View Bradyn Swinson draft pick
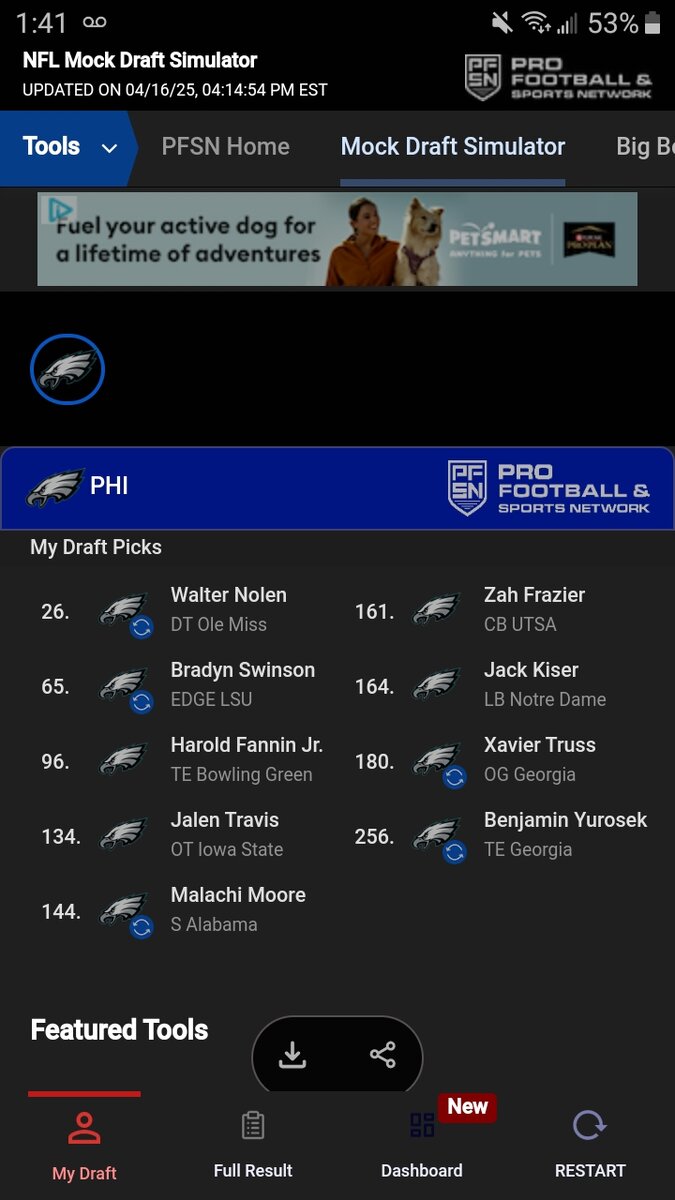Screen dimensions: 675x1200 [242, 684]
